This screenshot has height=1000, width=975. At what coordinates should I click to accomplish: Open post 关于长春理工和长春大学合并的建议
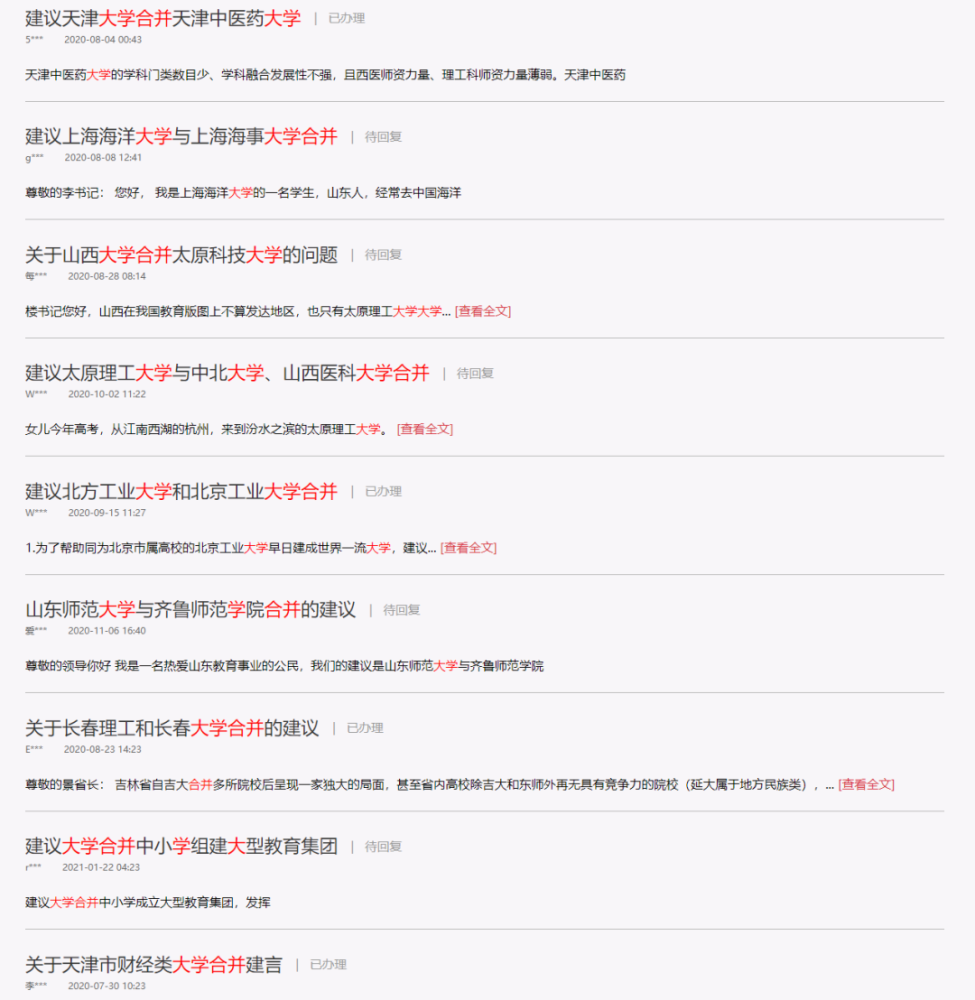click(x=172, y=728)
